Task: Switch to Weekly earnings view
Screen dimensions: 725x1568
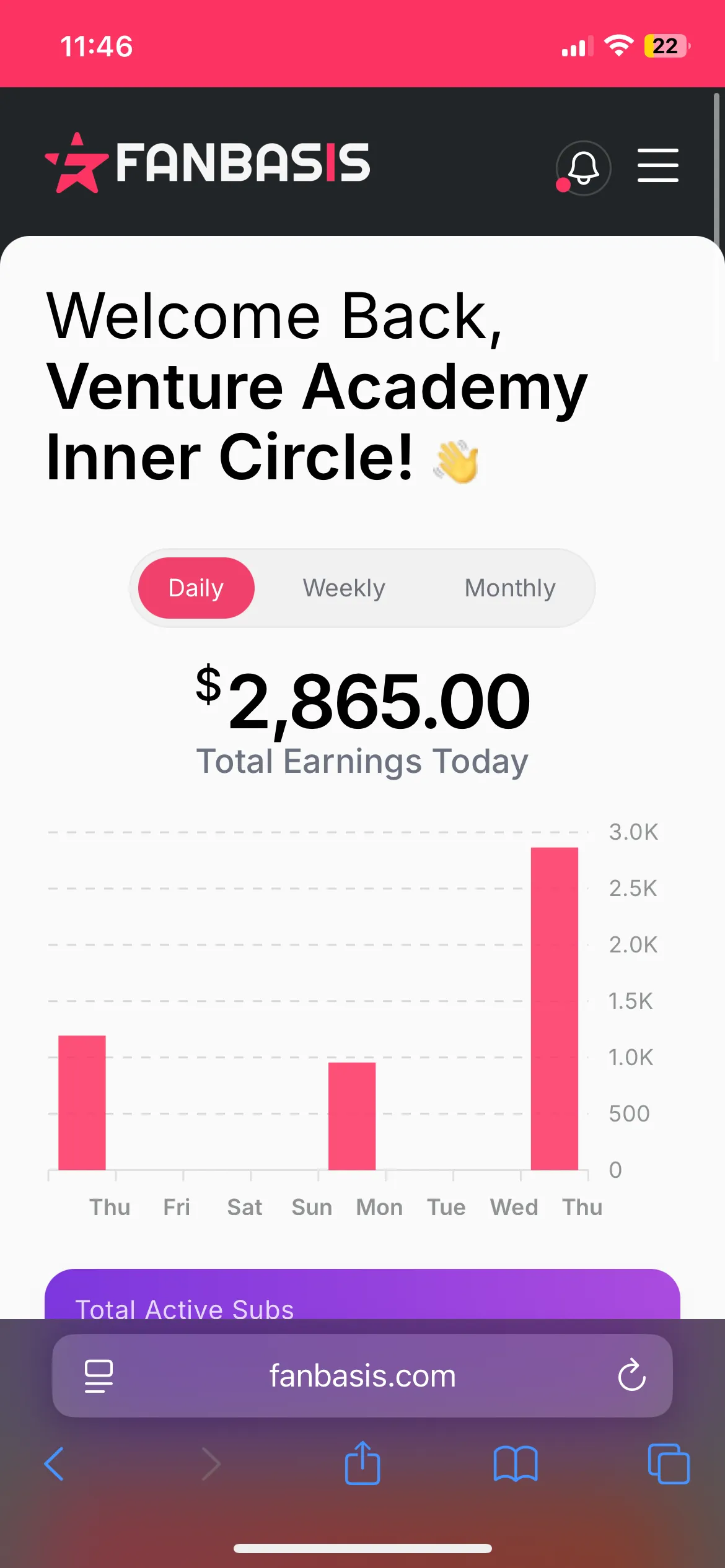Action: point(344,588)
